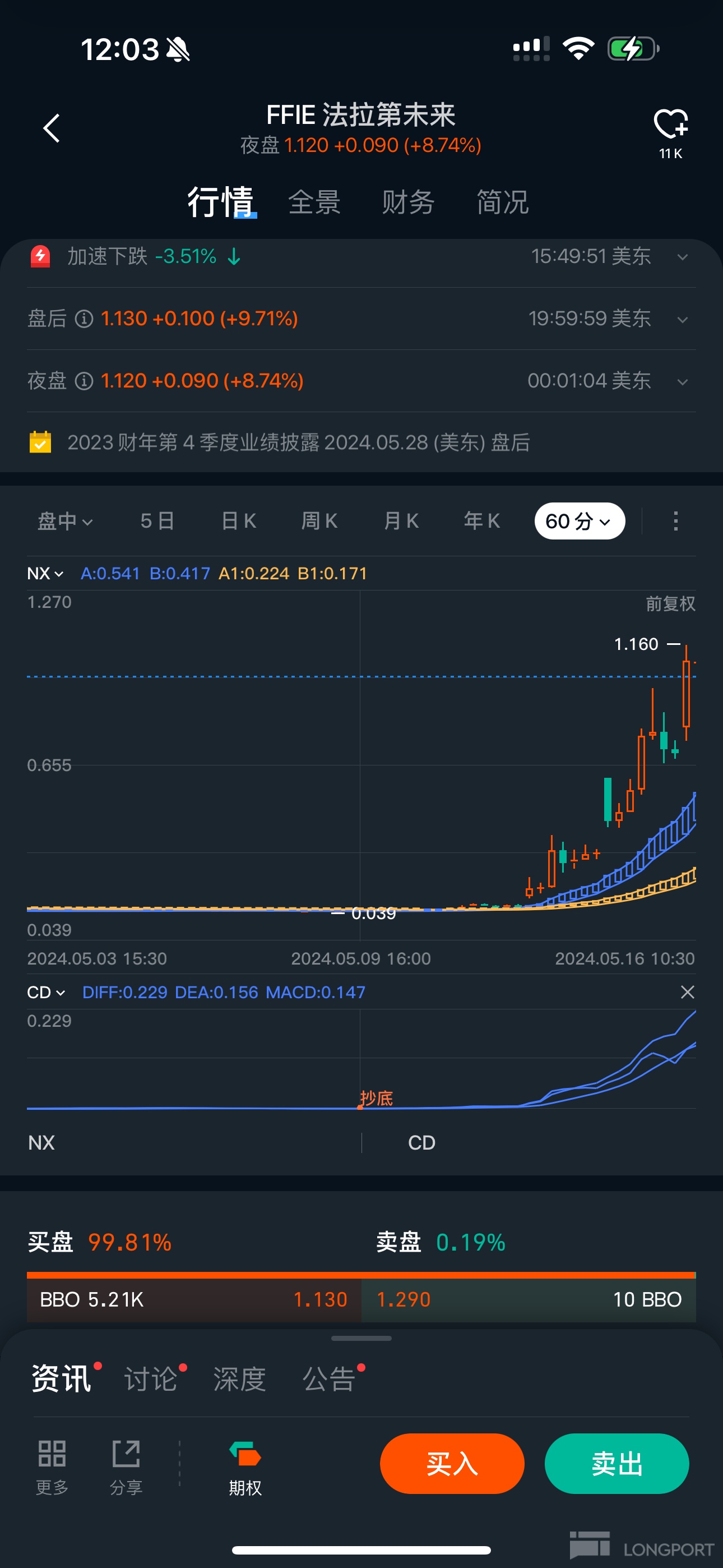Screen dimensions: 723x1568
Task: Switch to the 全景 tab
Action: click(314, 202)
